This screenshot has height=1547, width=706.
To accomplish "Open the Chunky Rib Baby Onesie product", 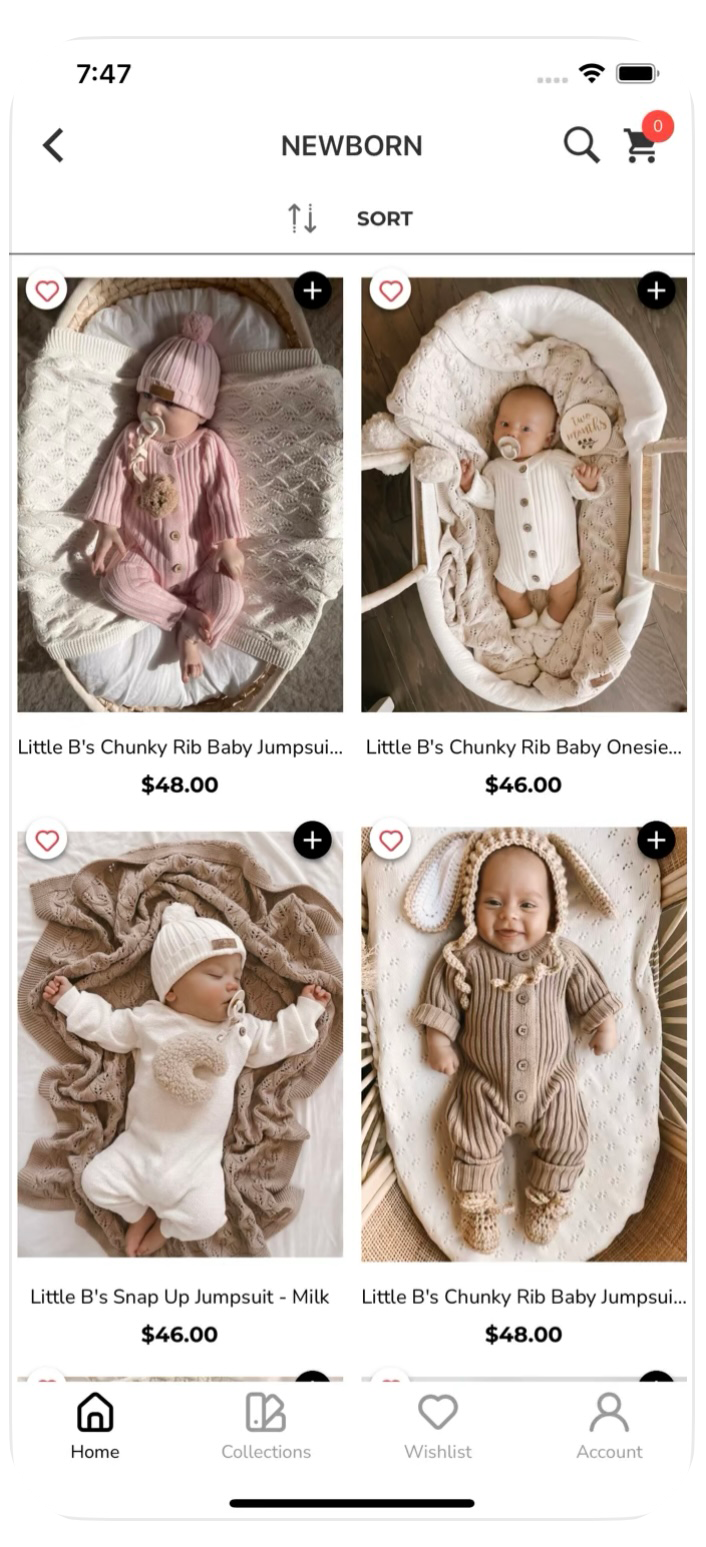I will [523, 495].
